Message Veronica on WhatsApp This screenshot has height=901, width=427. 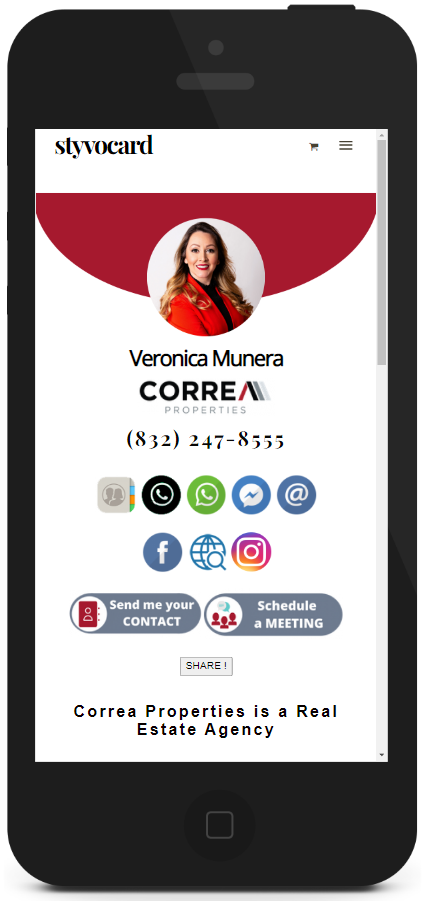pos(206,495)
